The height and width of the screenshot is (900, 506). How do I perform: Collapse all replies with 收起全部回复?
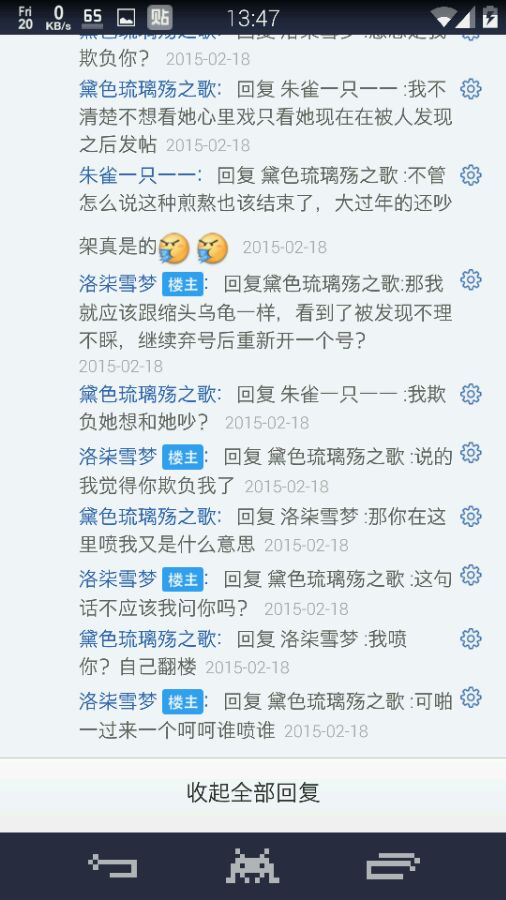(x=253, y=793)
